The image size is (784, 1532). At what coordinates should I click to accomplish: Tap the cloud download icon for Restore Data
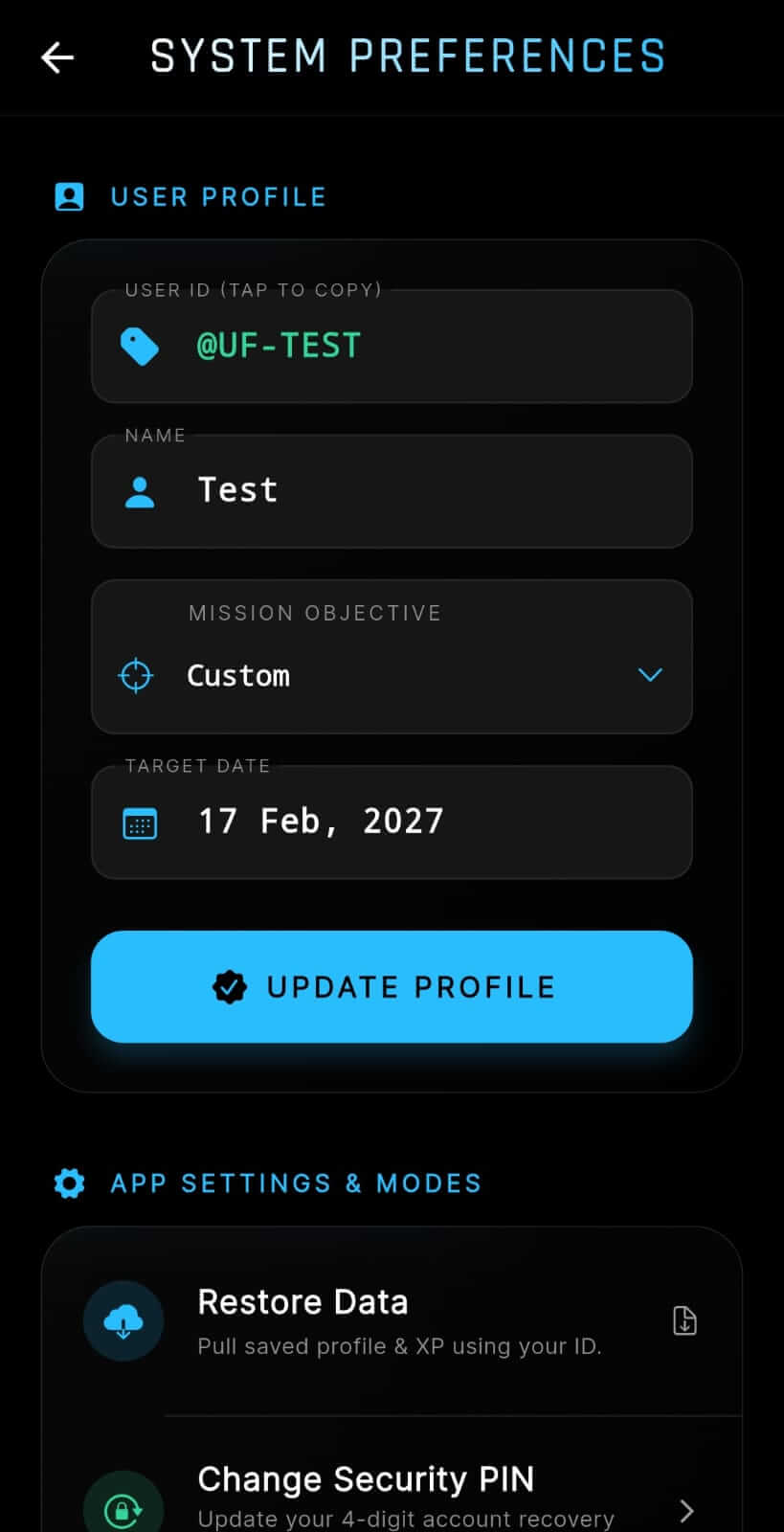[x=123, y=1320]
